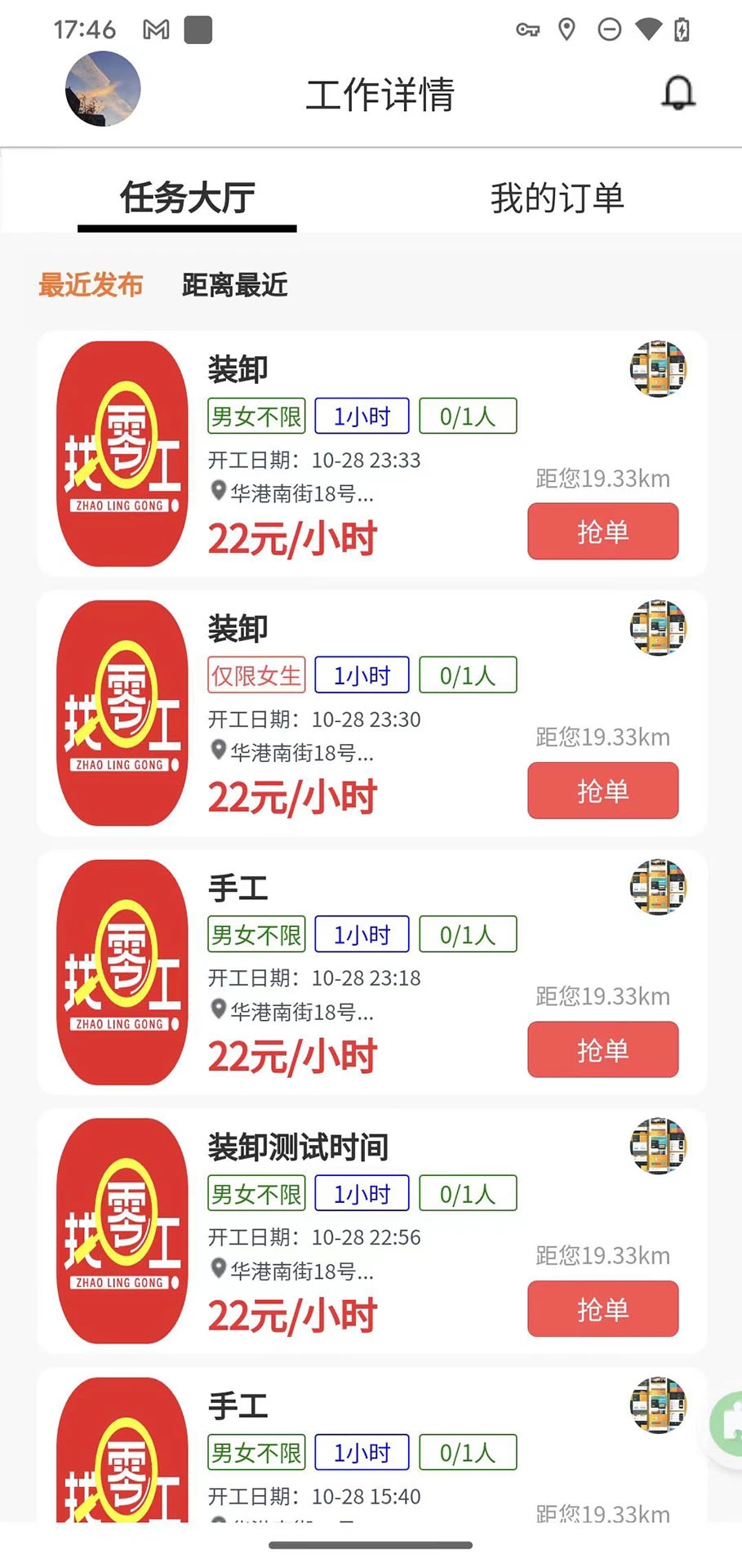Open the 1小时 duration tag on 装卸测试时间
The height and width of the screenshot is (1568, 742).
[x=362, y=1193]
